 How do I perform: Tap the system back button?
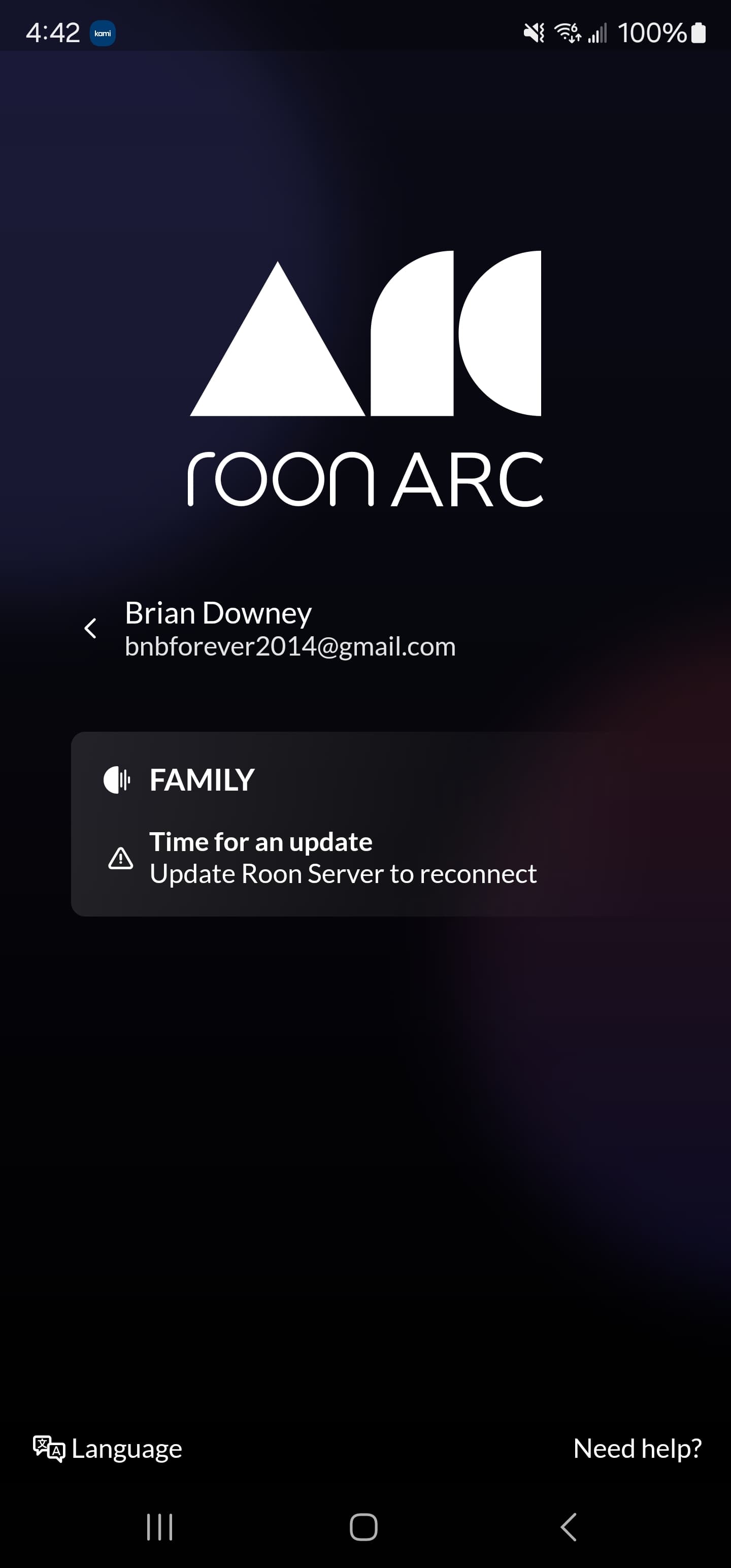pyautogui.click(x=569, y=1526)
